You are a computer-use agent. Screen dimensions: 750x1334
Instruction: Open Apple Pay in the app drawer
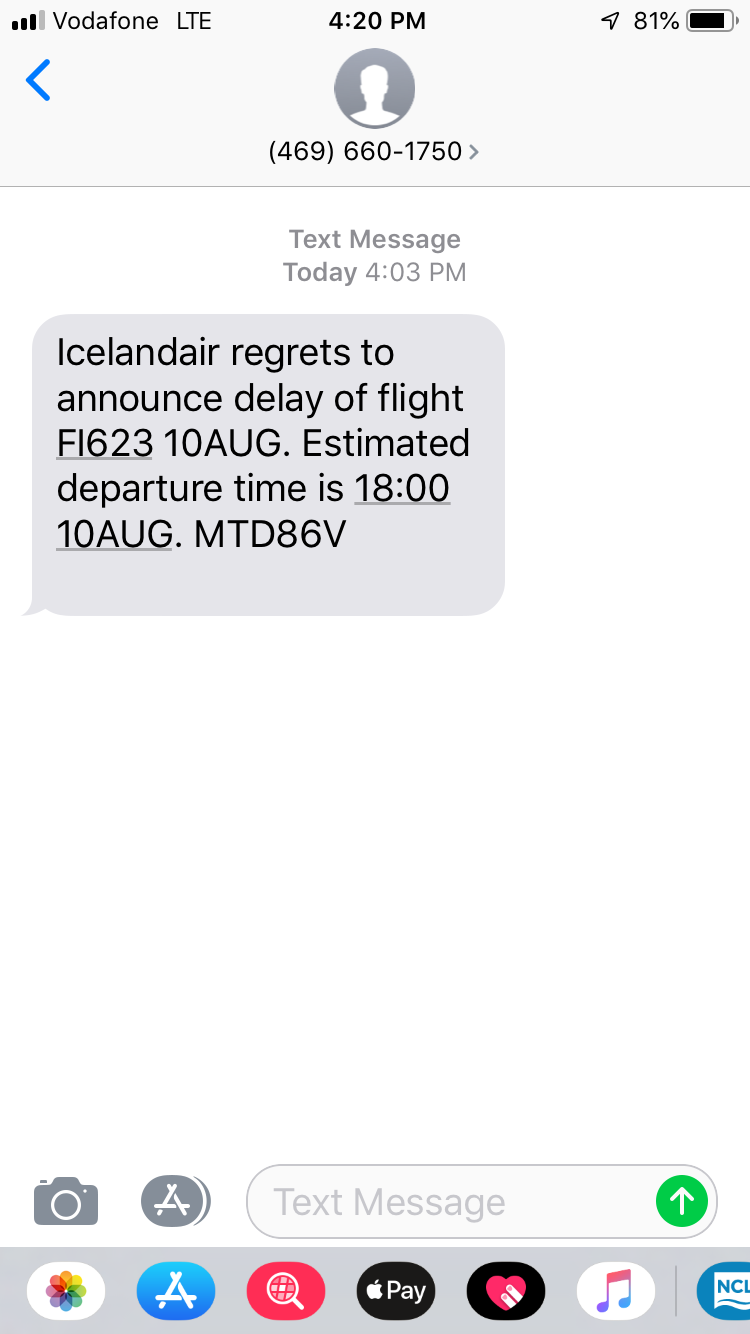(396, 1291)
